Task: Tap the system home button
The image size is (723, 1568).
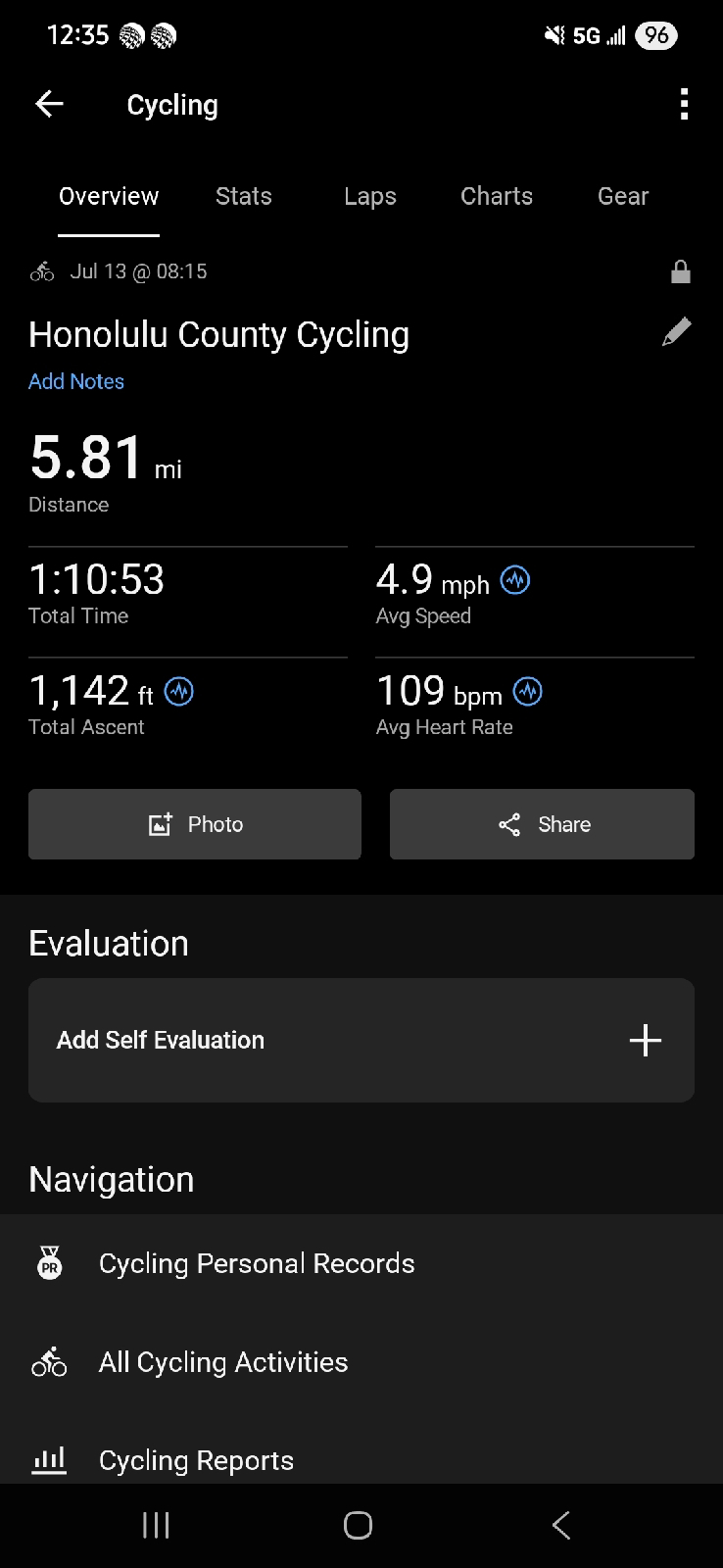Action: tap(358, 1525)
